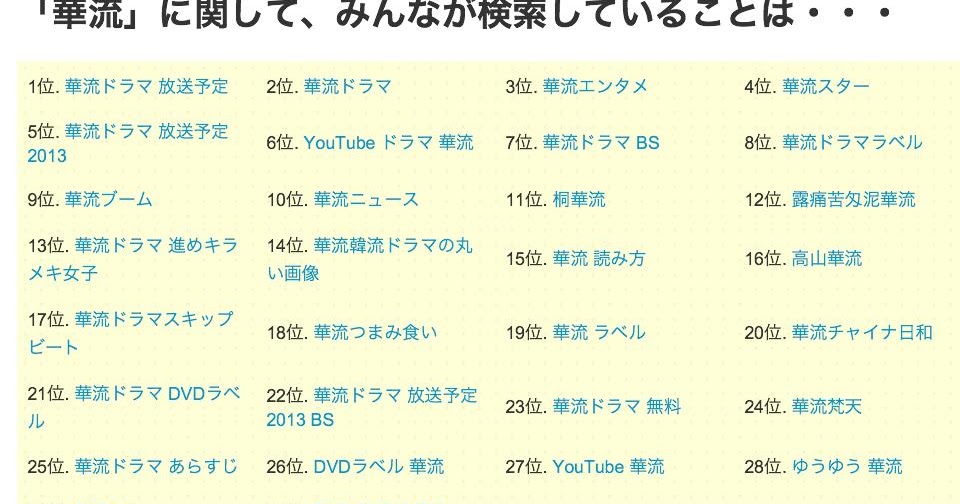Image resolution: width=960 pixels, height=504 pixels.
Task: Tap the 華流ドラマ link ranked 2位
Action: (347, 87)
